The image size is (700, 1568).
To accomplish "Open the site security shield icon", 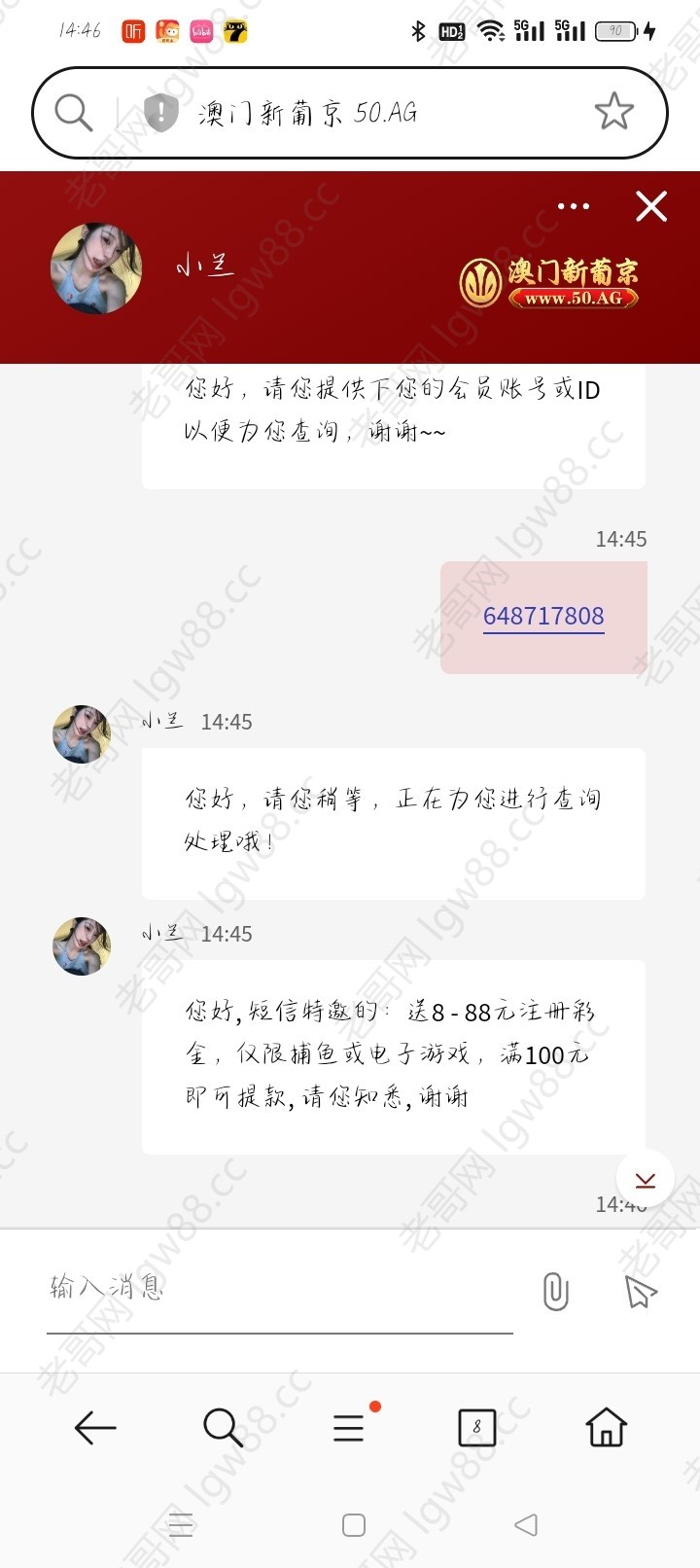I will pyautogui.click(x=160, y=113).
